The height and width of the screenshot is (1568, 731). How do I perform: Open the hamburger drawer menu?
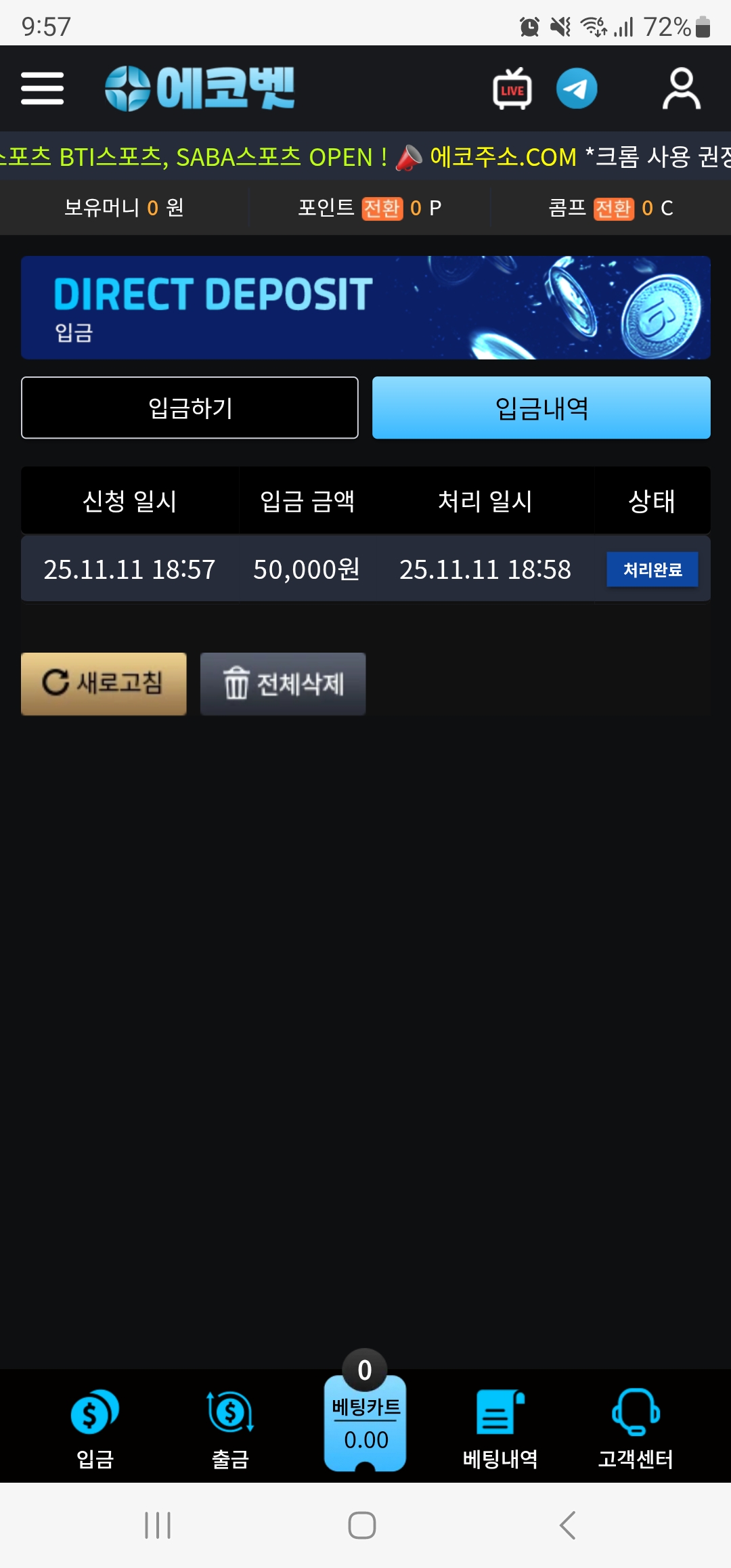pyautogui.click(x=42, y=89)
